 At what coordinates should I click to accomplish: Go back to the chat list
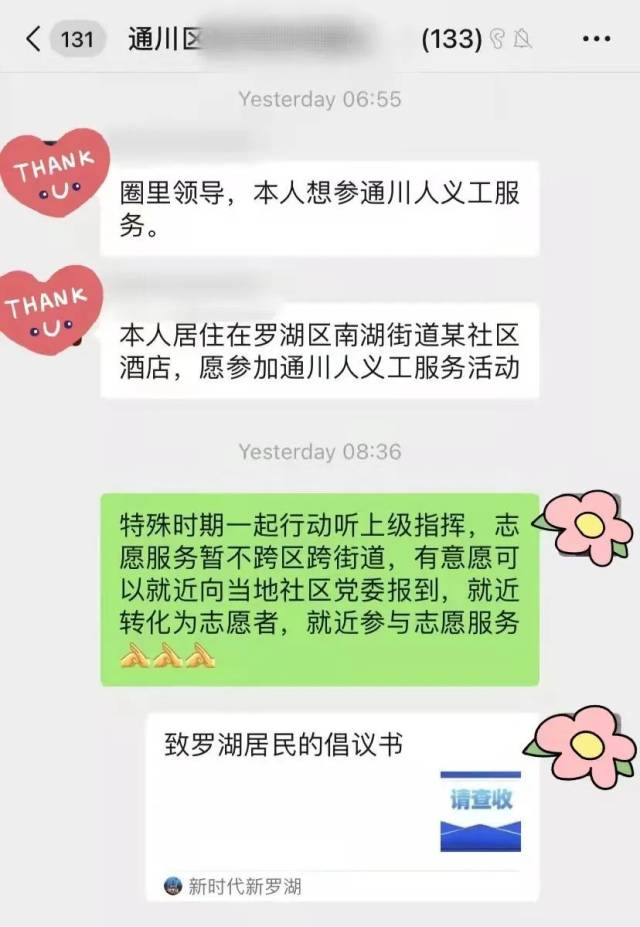pos(35,40)
